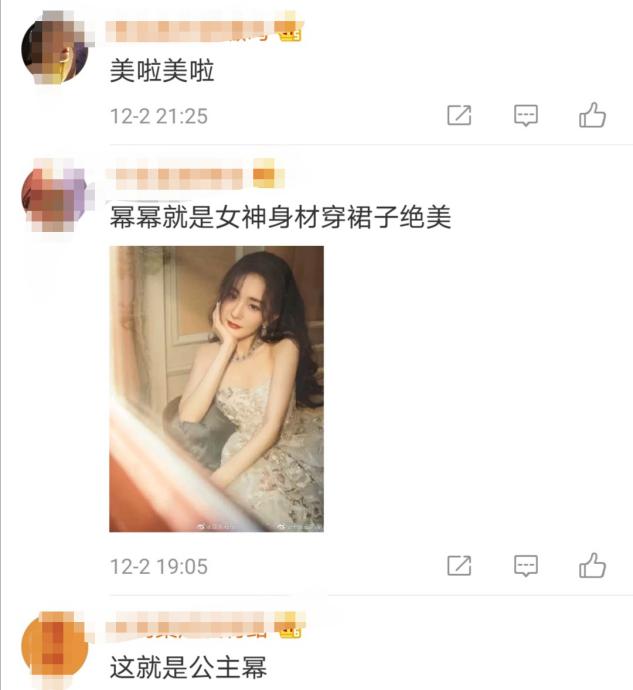This screenshot has width=633, height=690.
Task: Like the 幂幂就是女神身材穿裙子绝美 comment
Action: click(592, 566)
